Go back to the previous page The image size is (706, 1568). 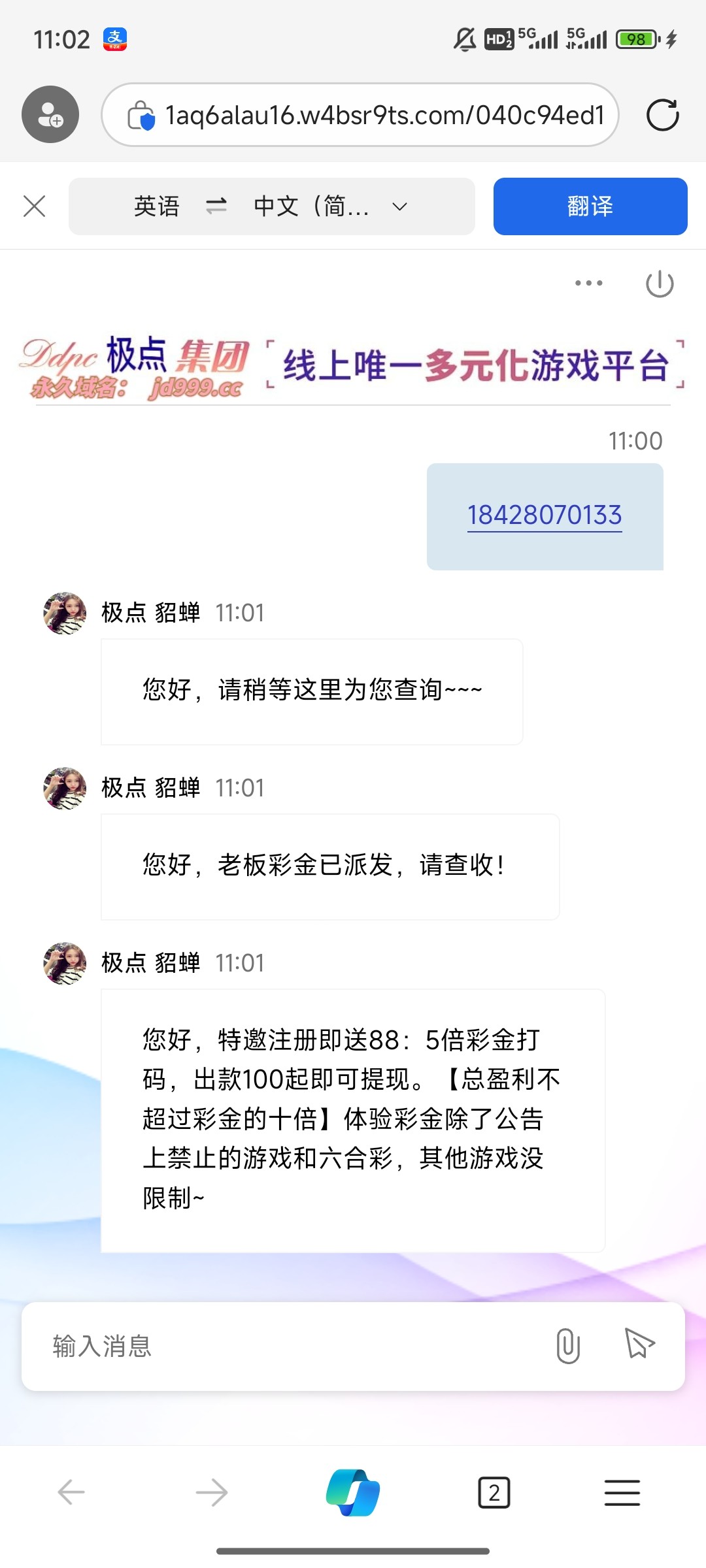point(71,1492)
